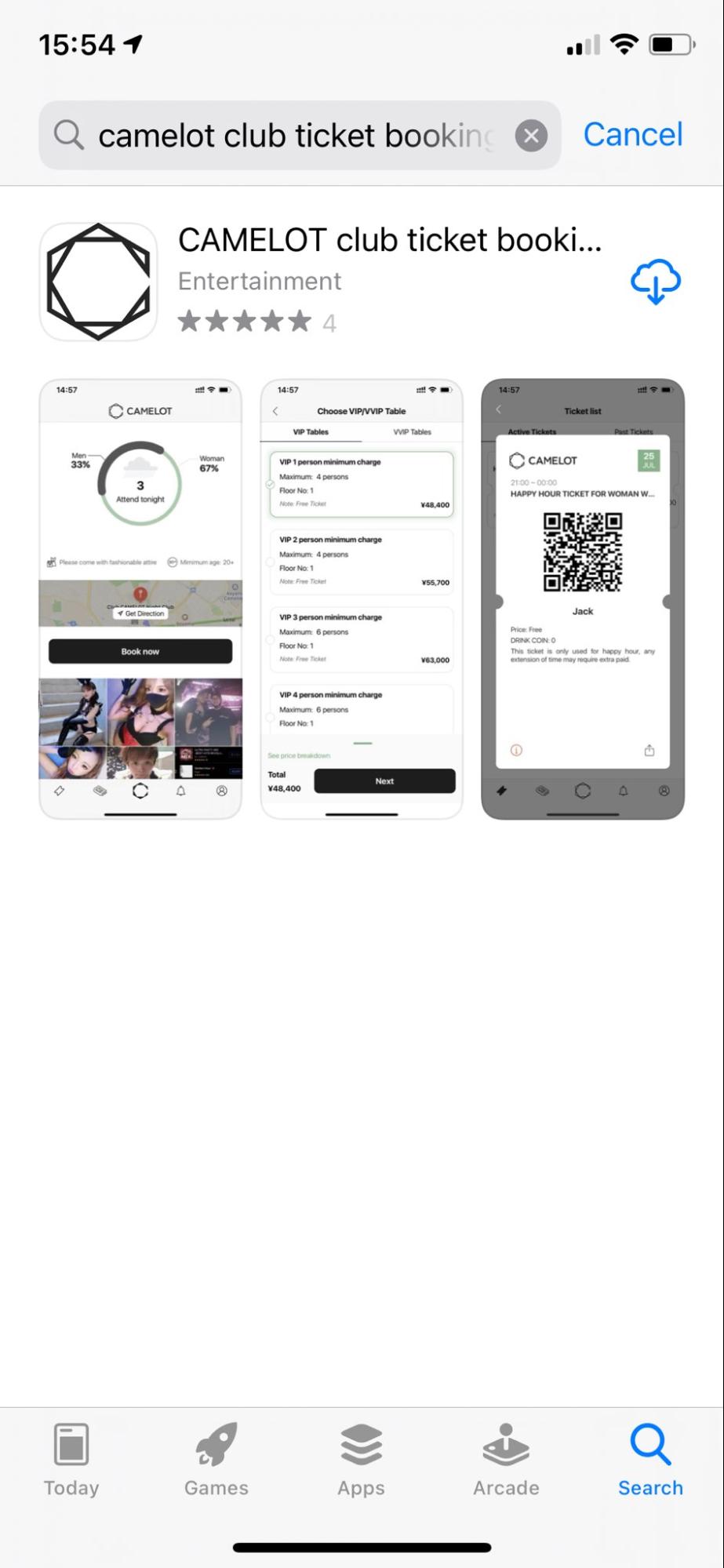View the Ticket list screenshot preview

(583, 599)
